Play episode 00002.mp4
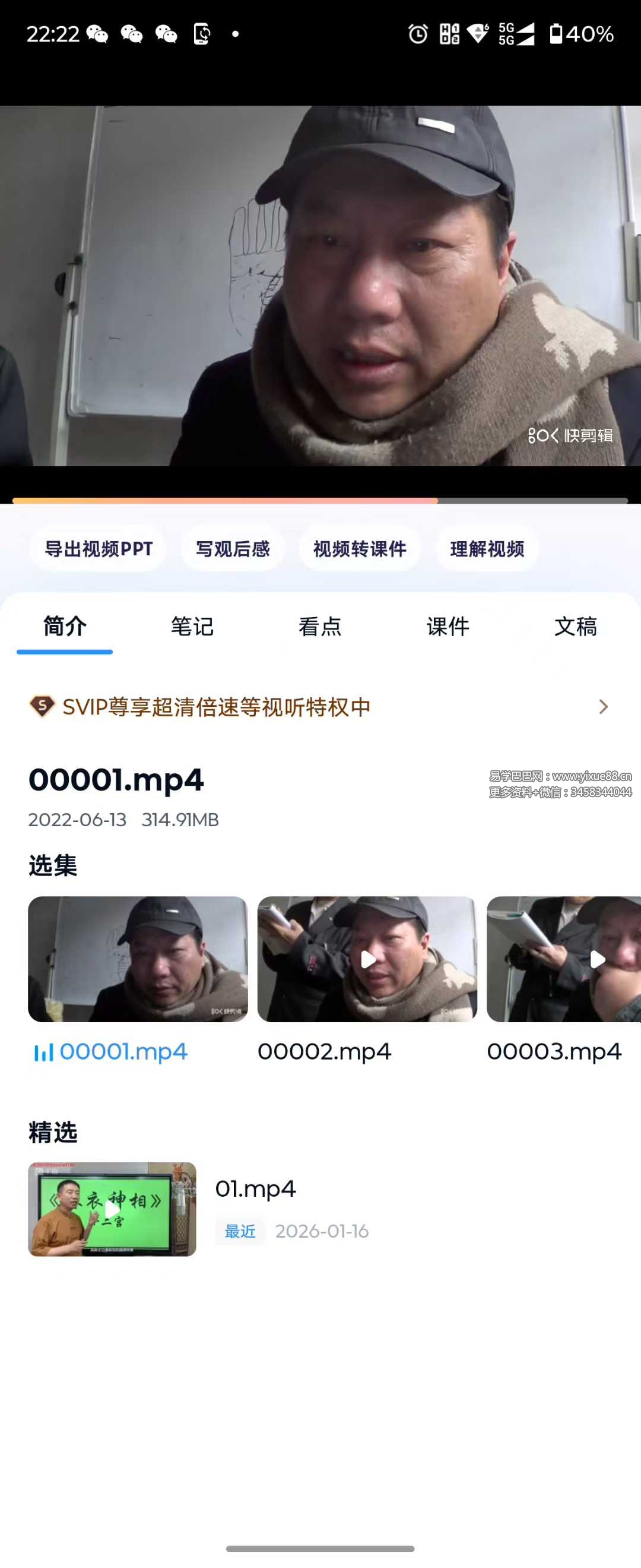This screenshot has width=641, height=1568. pyautogui.click(x=367, y=959)
